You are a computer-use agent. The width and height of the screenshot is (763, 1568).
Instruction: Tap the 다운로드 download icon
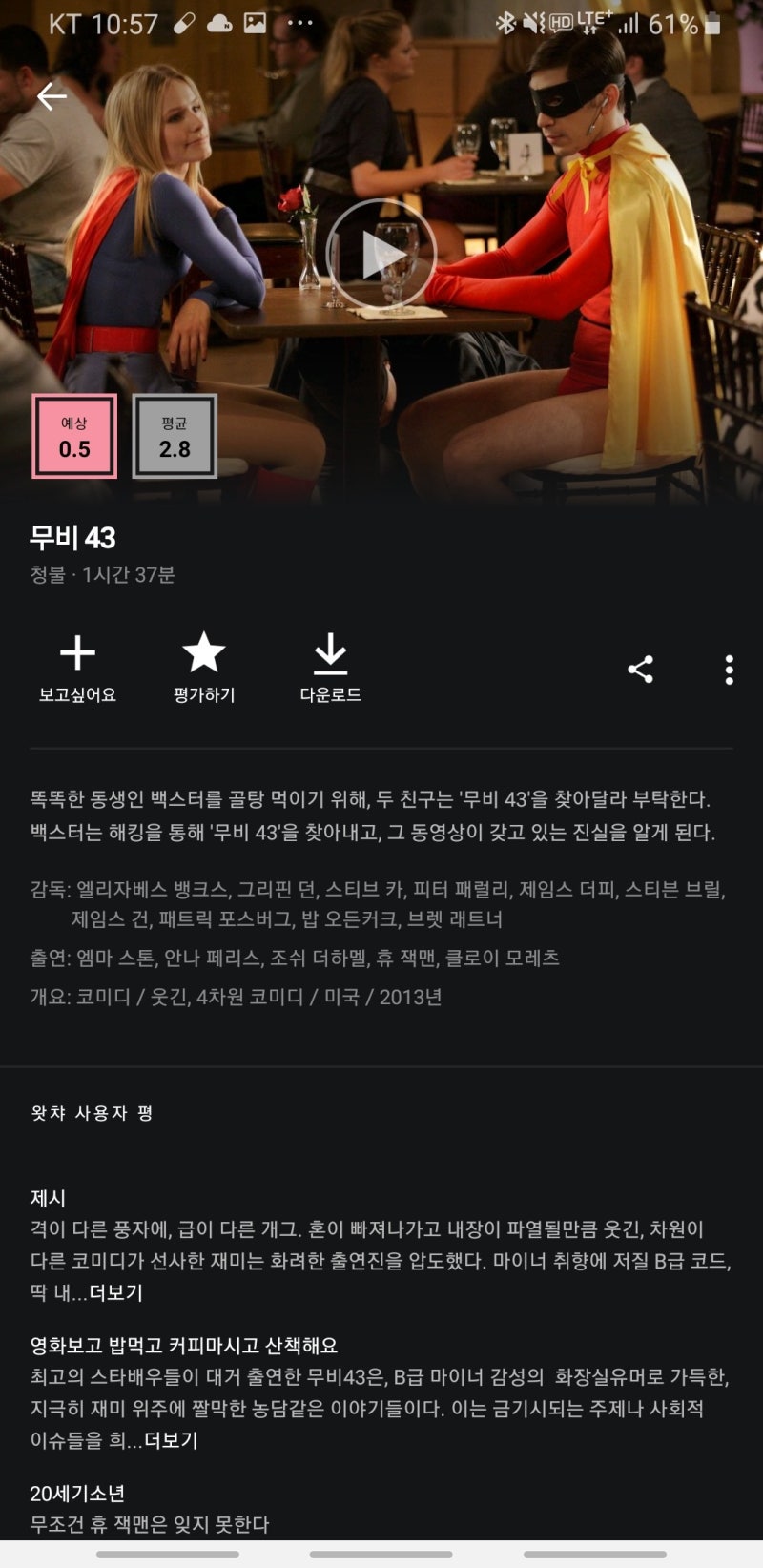[330, 653]
